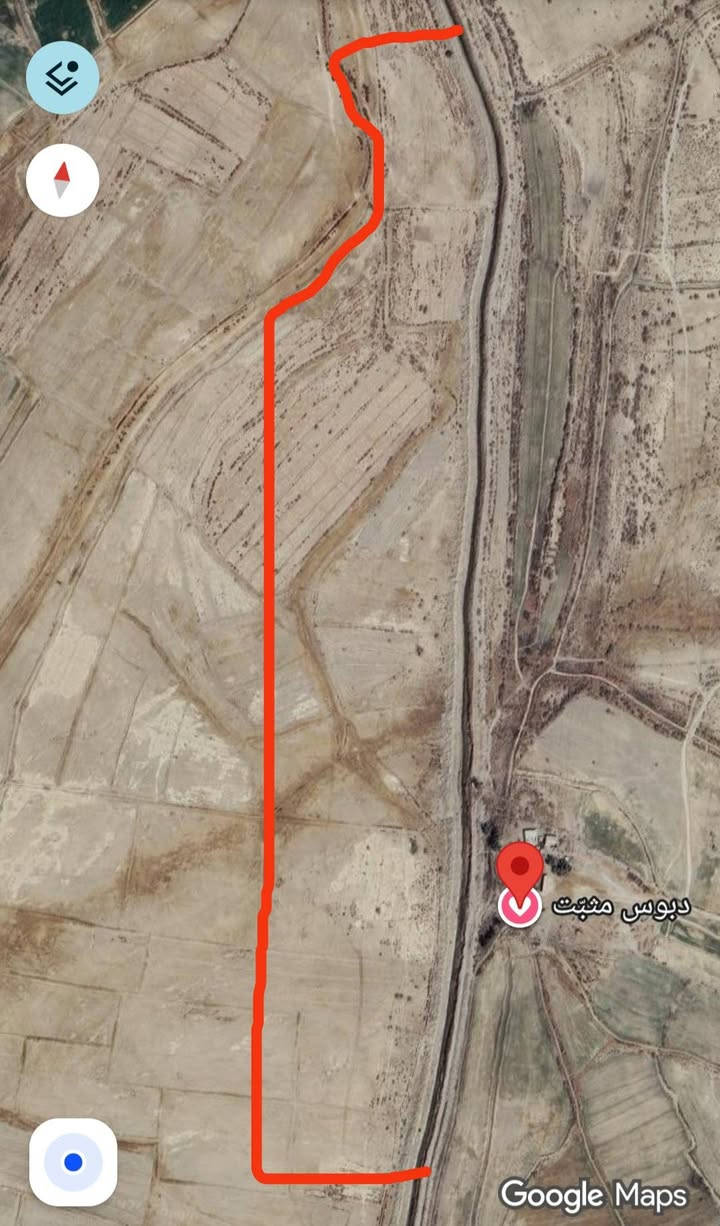
Task: Open the map layers picker
Action: tap(62, 77)
